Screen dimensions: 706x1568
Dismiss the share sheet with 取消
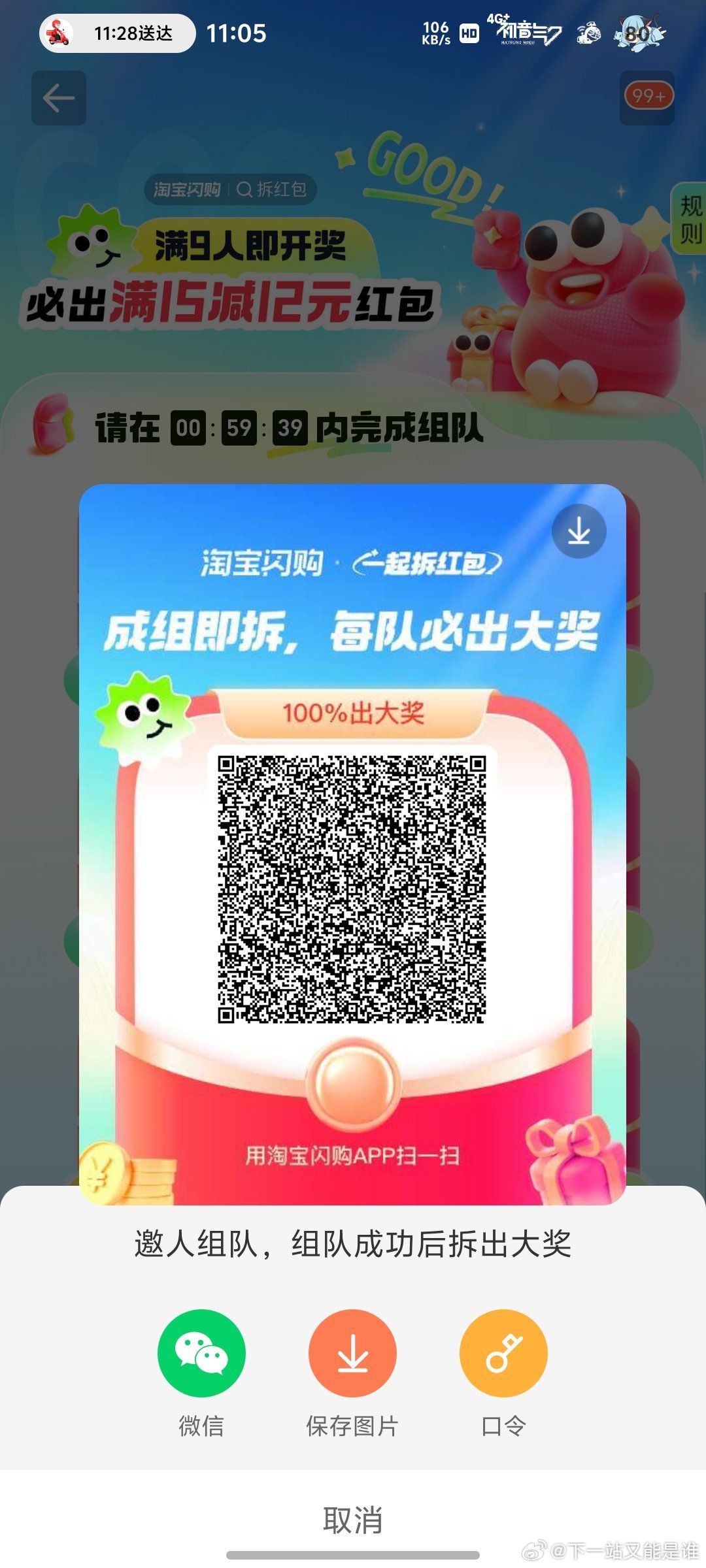coord(353,1520)
